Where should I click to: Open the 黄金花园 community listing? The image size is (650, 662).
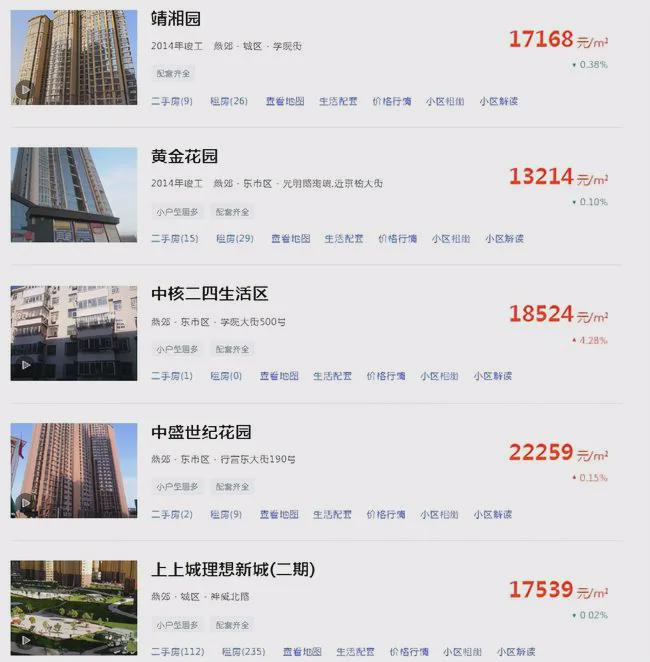click(184, 156)
